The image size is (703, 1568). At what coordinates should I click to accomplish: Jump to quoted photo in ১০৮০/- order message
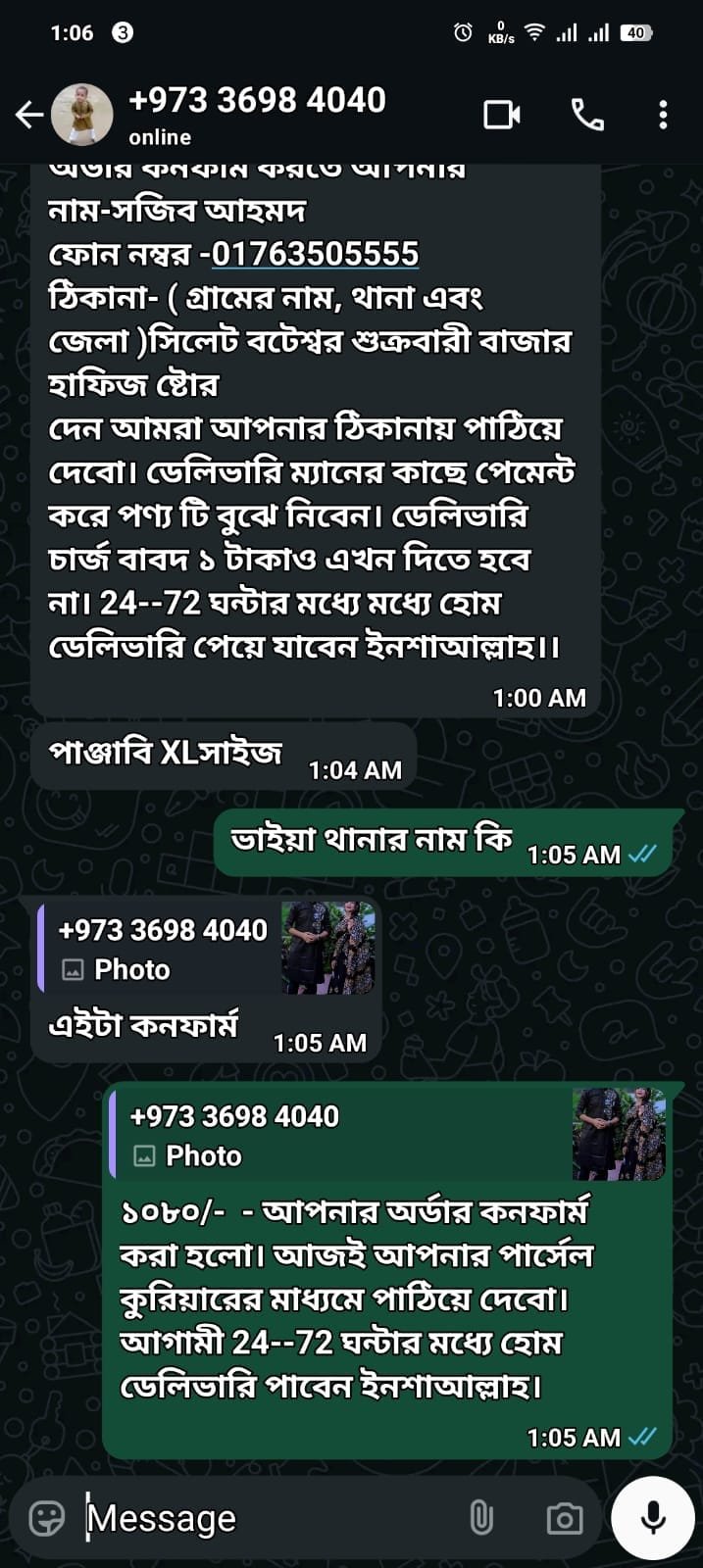click(x=388, y=1135)
